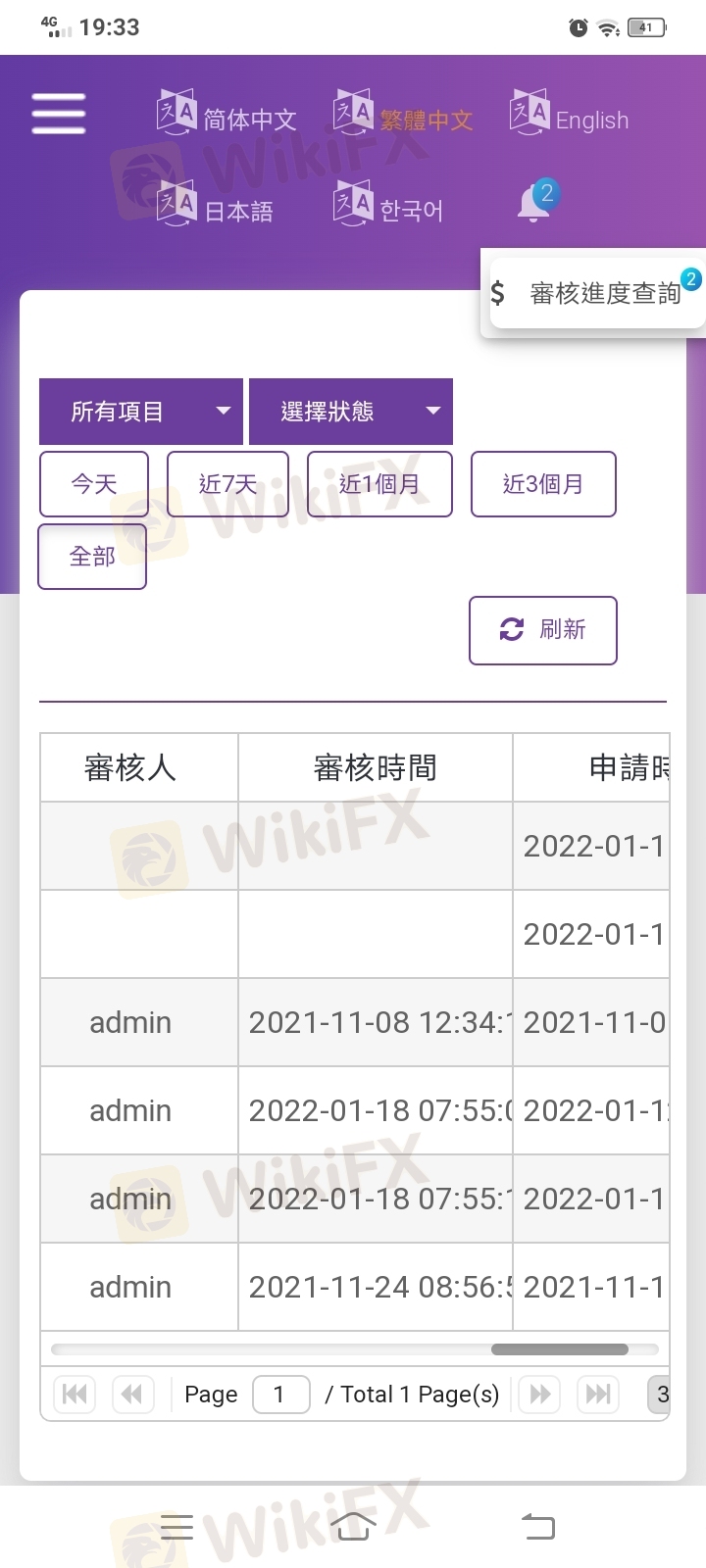This screenshot has width=706, height=1568.
Task: Filter records by 近3個月
Action: [543, 484]
